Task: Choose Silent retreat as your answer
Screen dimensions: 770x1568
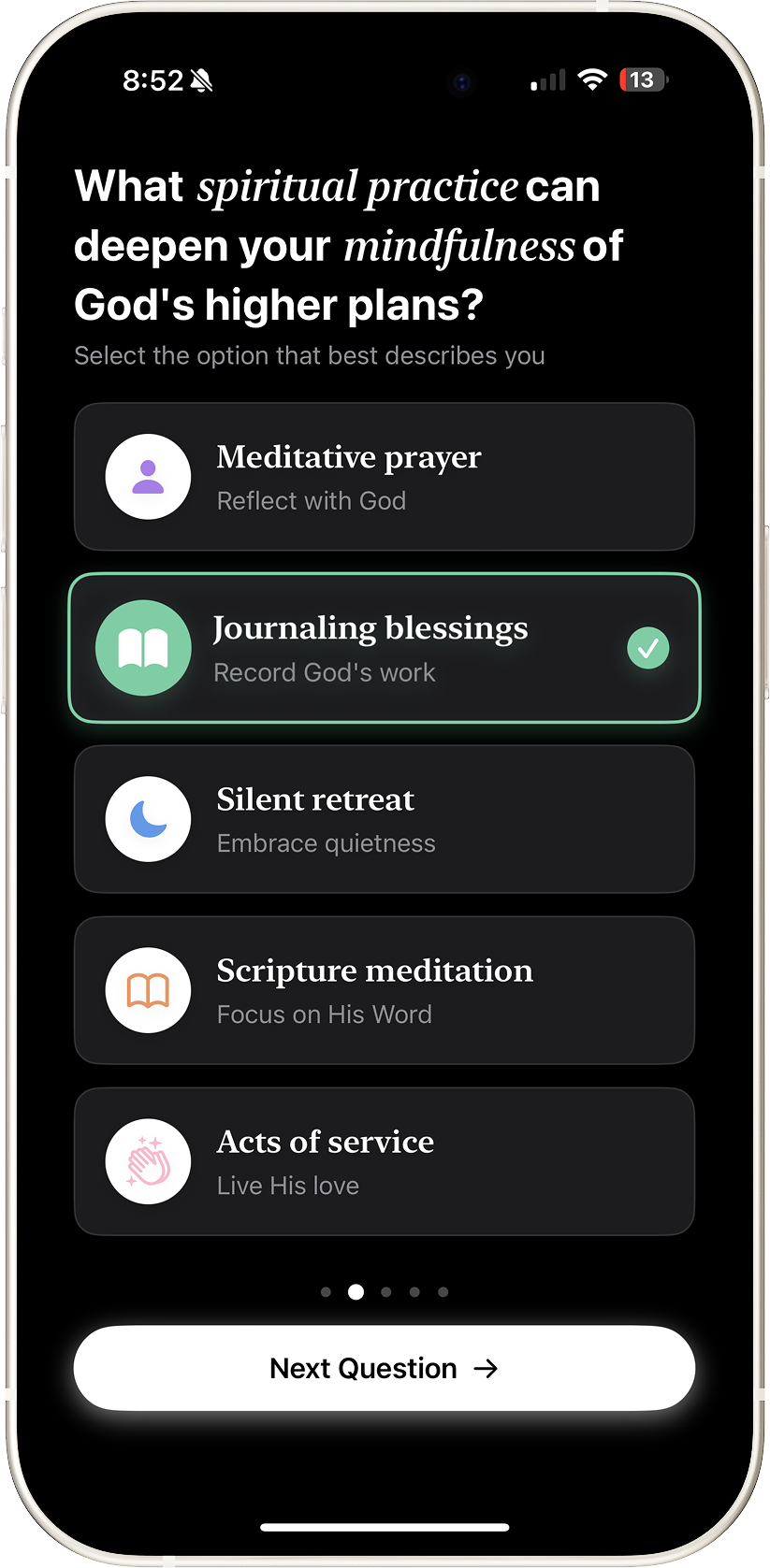Action: 384,819
